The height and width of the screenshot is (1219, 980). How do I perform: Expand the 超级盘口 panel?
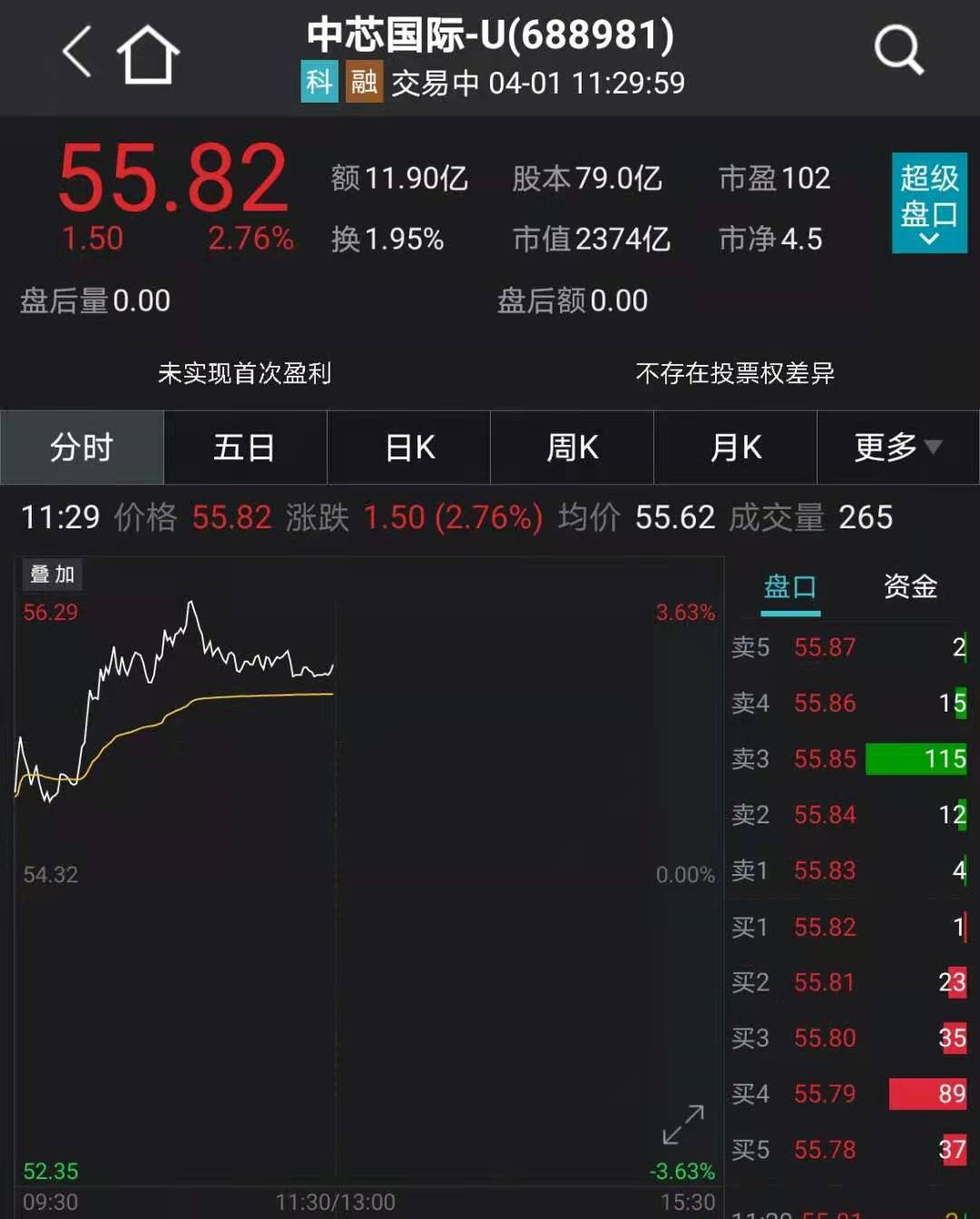pyautogui.click(x=928, y=202)
